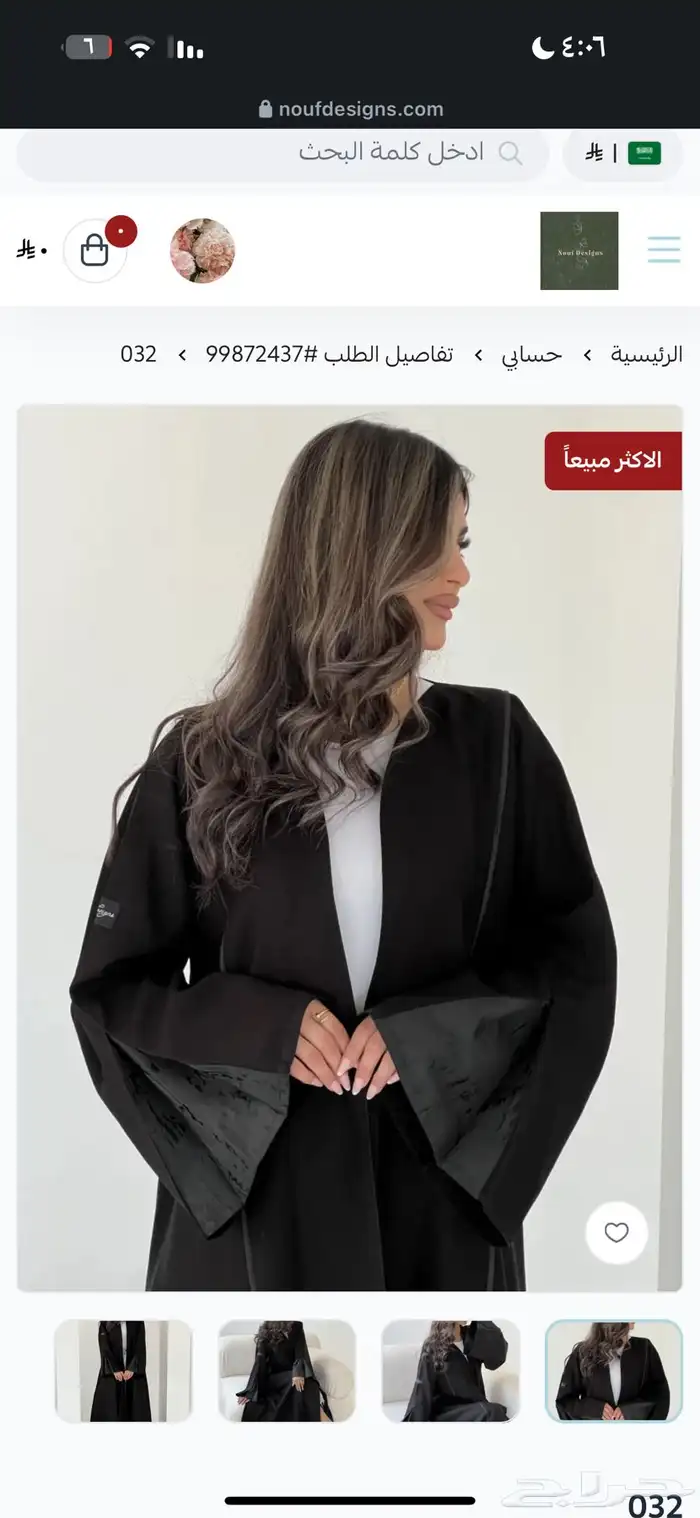Select the highlighted first thumbnail image

coord(613,1370)
